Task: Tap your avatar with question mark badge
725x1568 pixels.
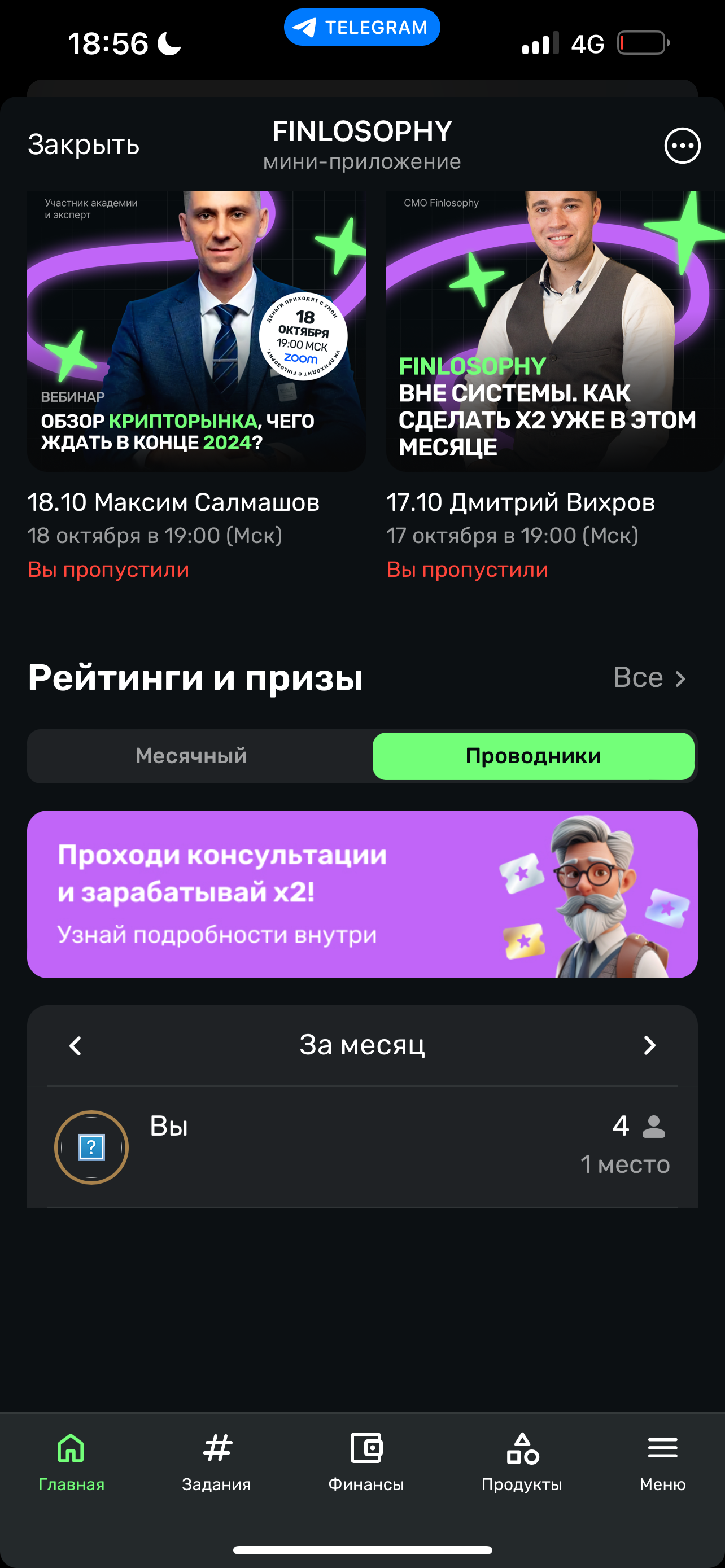Action: coord(91,1147)
